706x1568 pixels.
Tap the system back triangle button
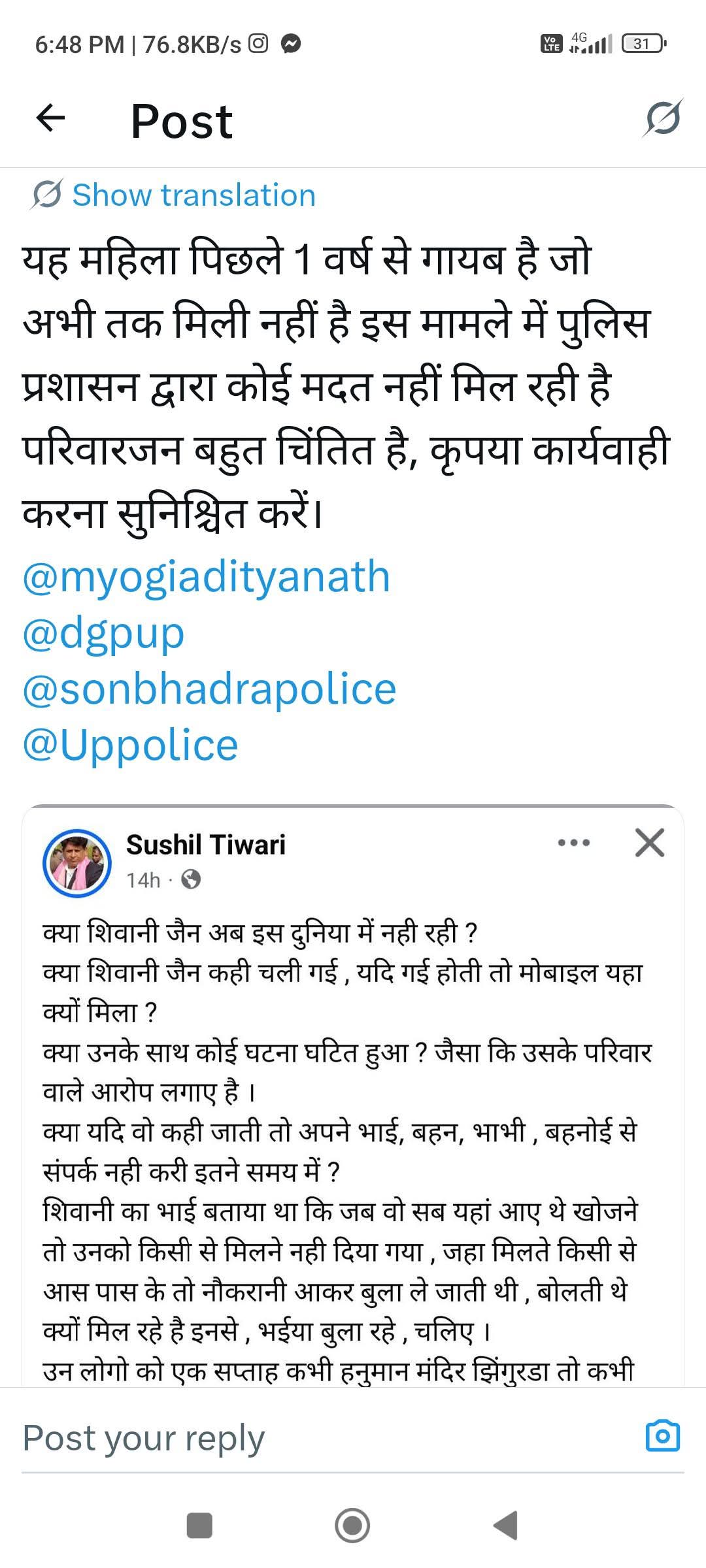tap(505, 1526)
